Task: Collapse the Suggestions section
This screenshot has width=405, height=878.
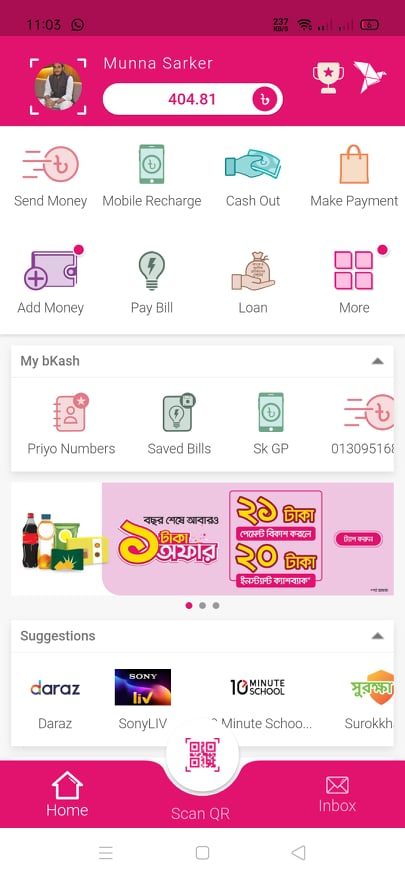Action: 378,636
